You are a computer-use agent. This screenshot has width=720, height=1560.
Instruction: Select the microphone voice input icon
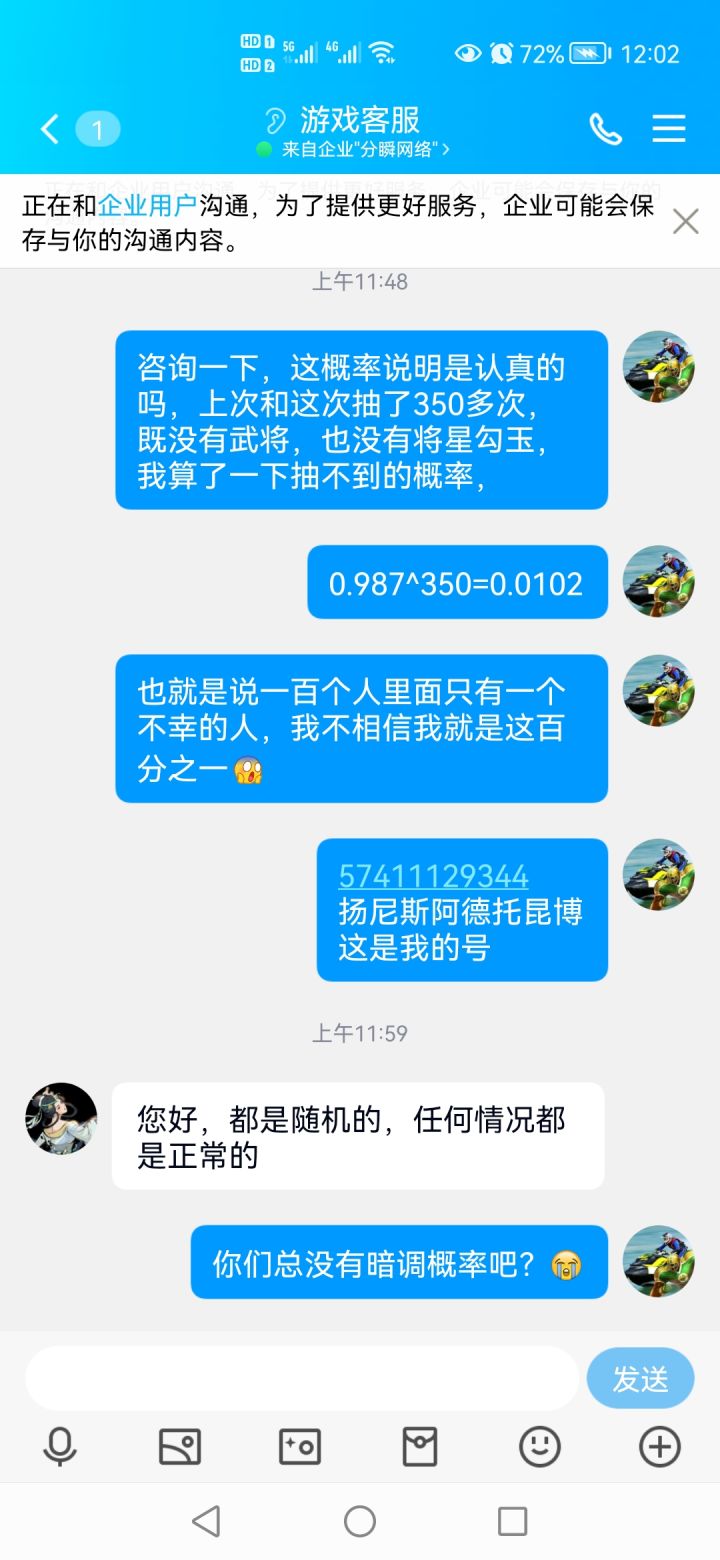point(60,1446)
